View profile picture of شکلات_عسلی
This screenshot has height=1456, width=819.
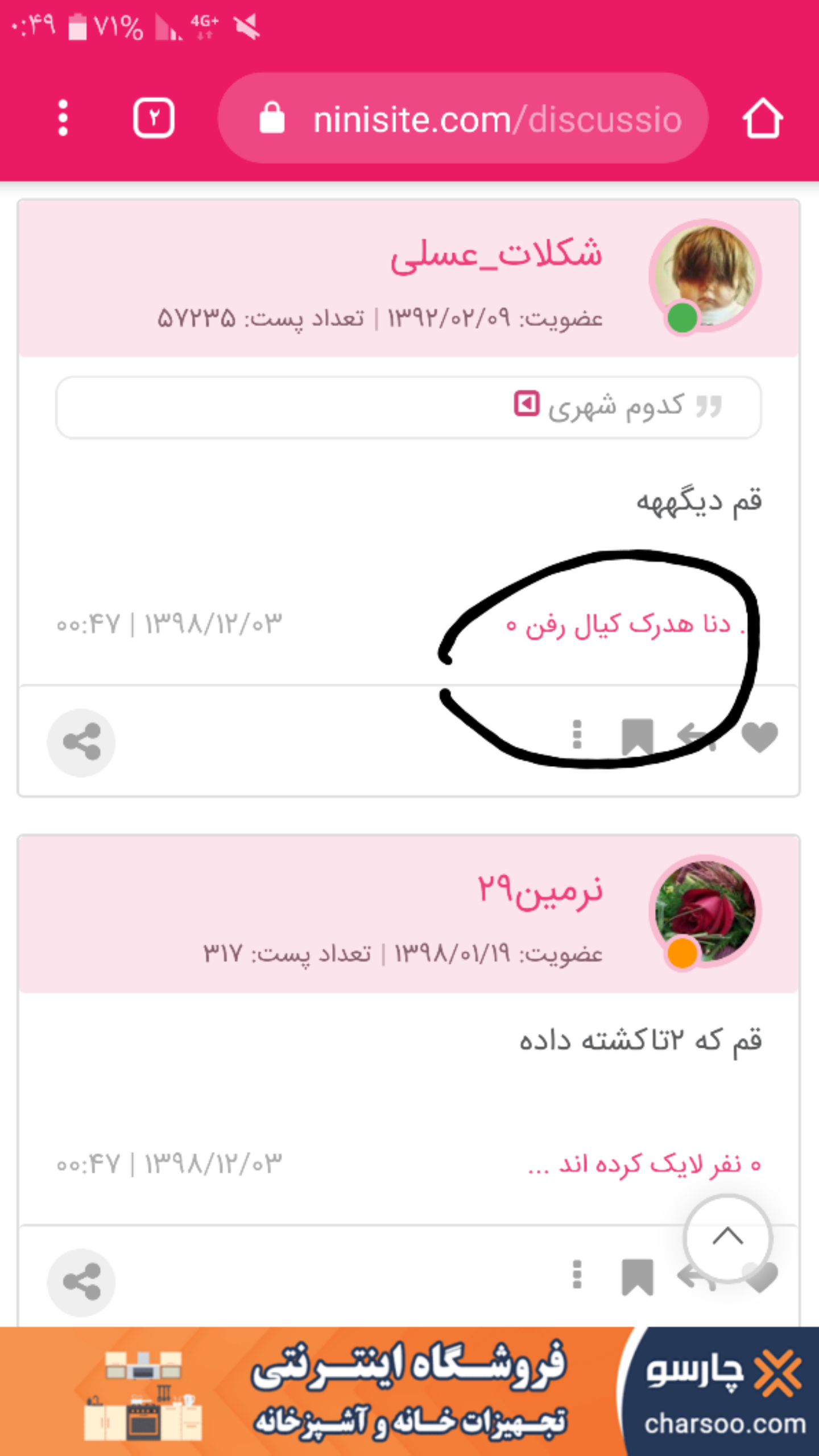tap(705, 276)
